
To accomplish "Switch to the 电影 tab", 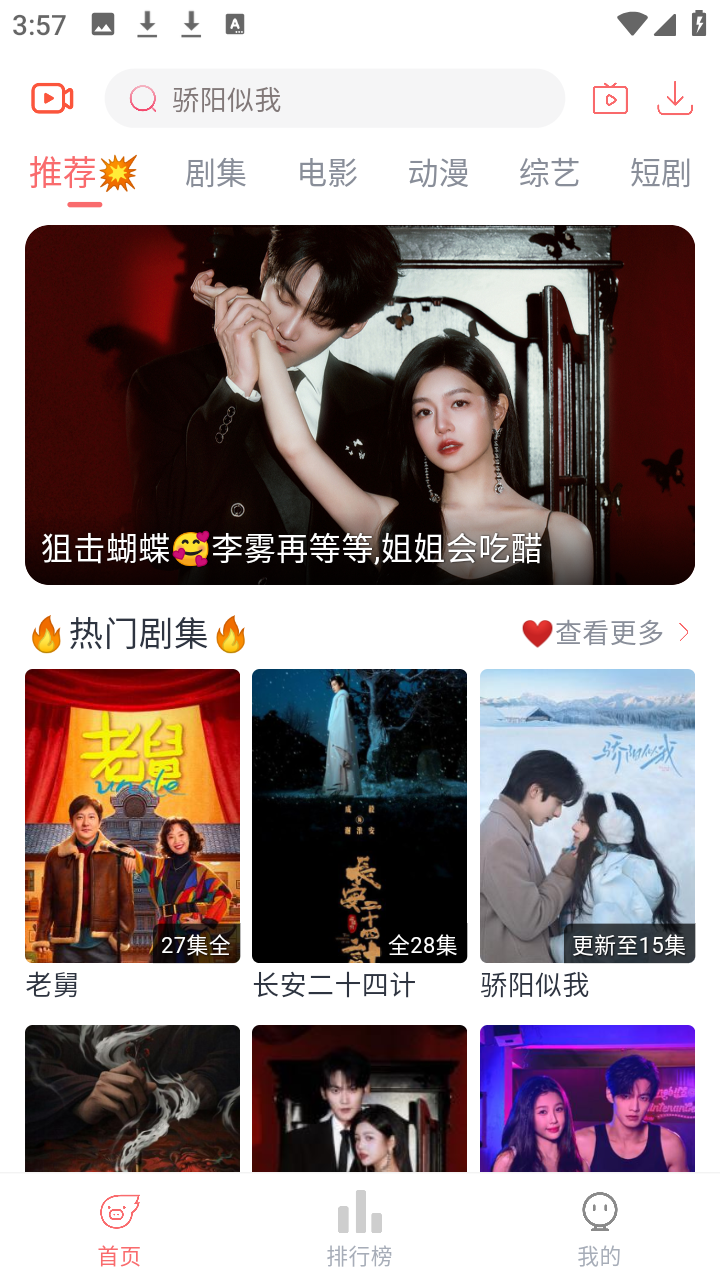I will coord(327,174).
